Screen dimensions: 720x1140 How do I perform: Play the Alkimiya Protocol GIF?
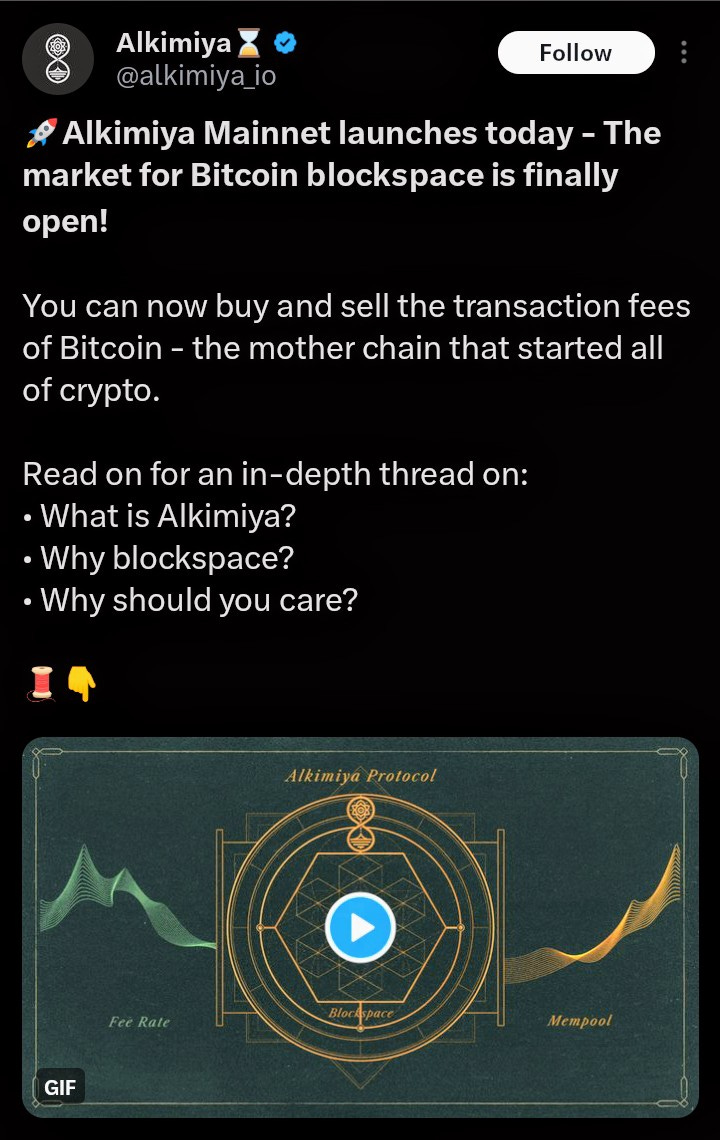tap(360, 928)
